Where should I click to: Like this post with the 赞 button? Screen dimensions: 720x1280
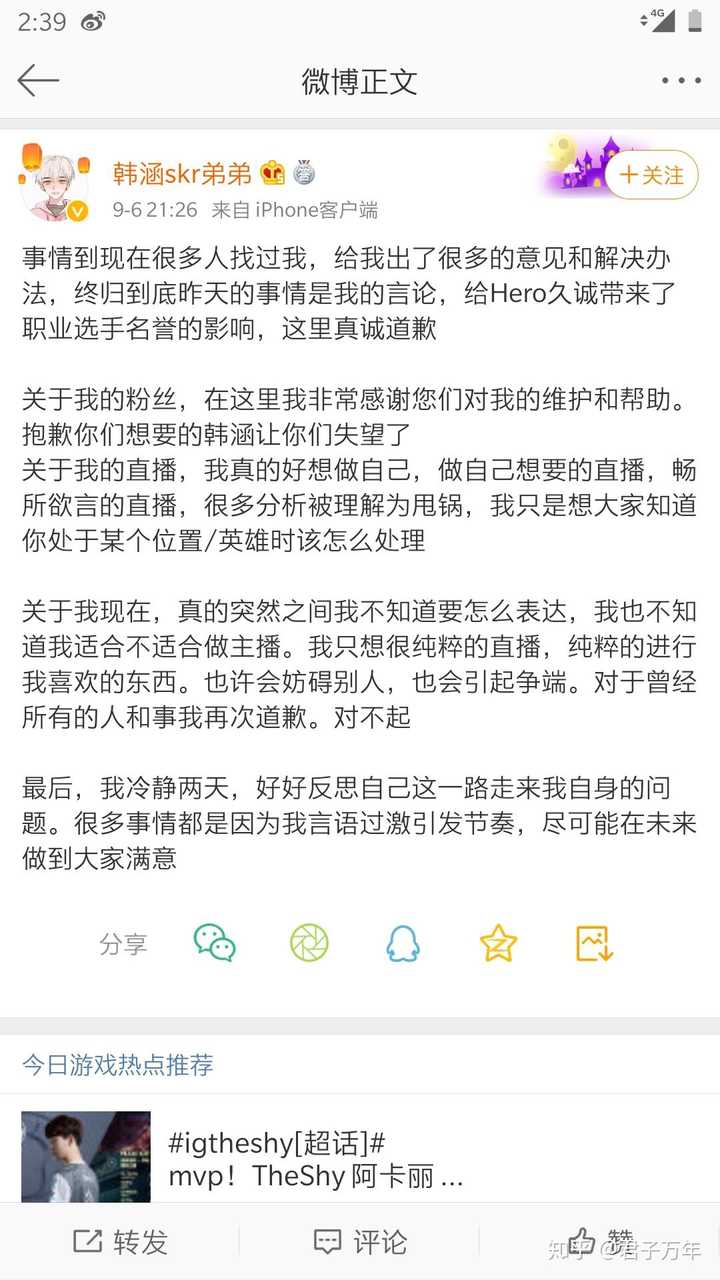(x=600, y=1242)
